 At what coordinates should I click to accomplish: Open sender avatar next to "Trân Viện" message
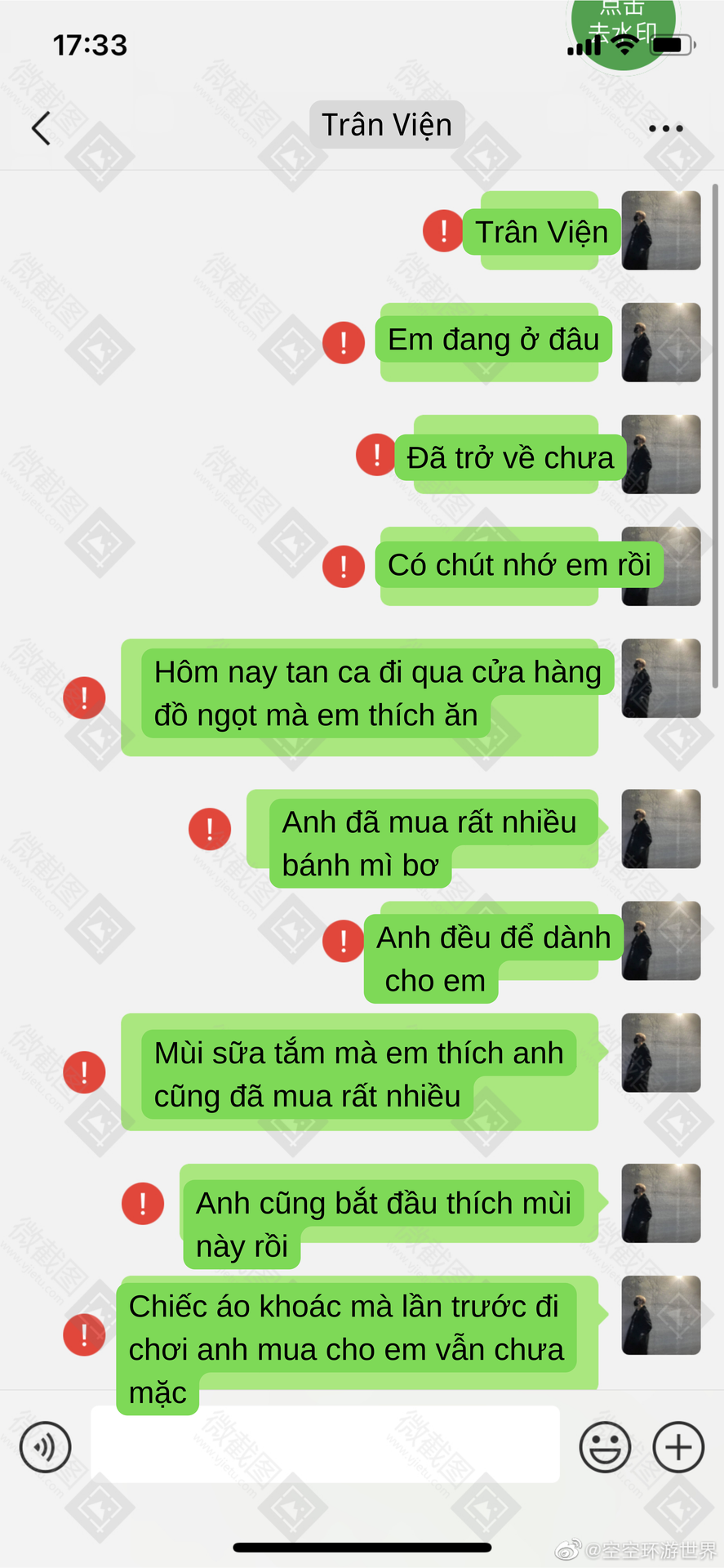pos(661,231)
